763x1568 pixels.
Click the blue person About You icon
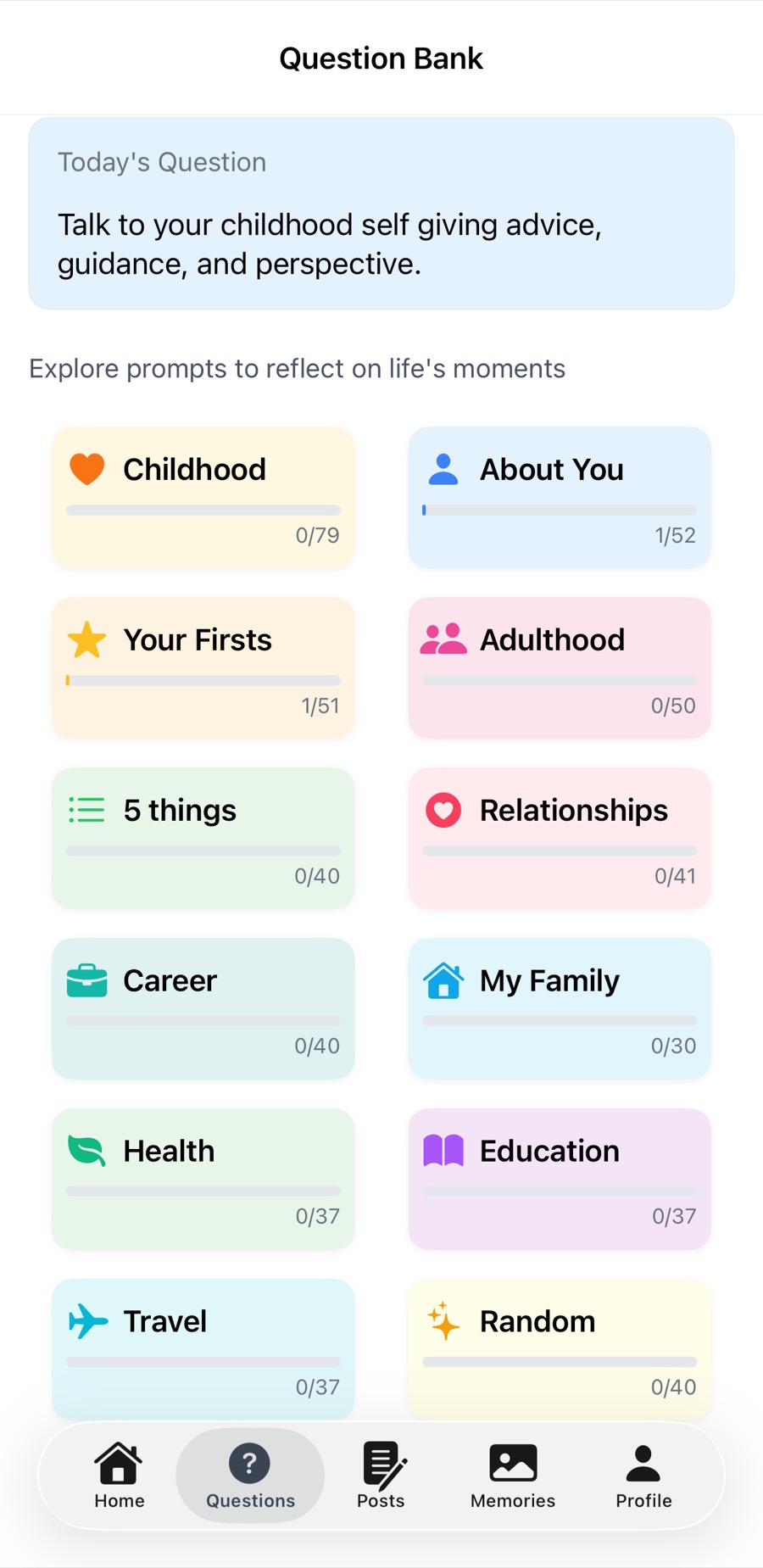click(x=443, y=468)
